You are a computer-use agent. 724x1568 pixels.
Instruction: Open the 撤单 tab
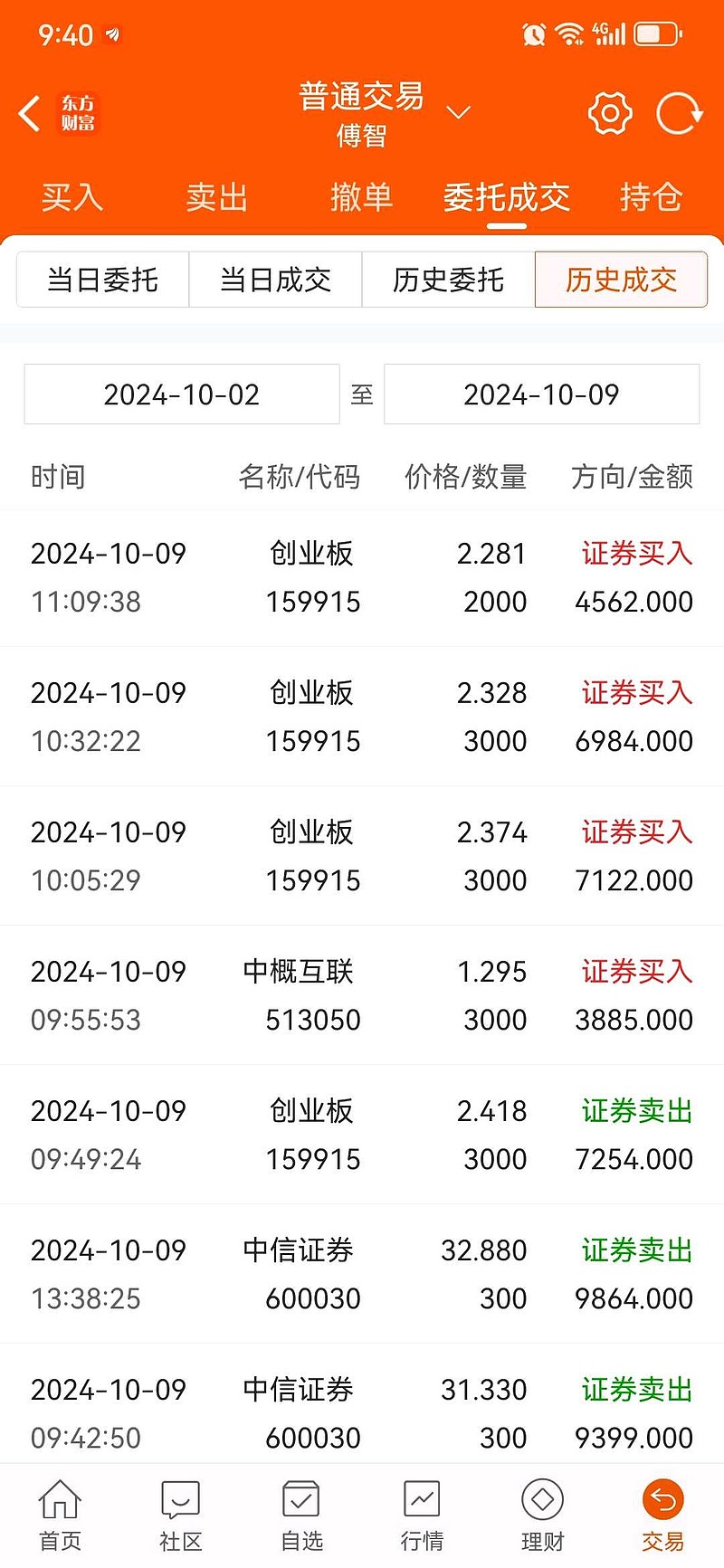(x=361, y=197)
